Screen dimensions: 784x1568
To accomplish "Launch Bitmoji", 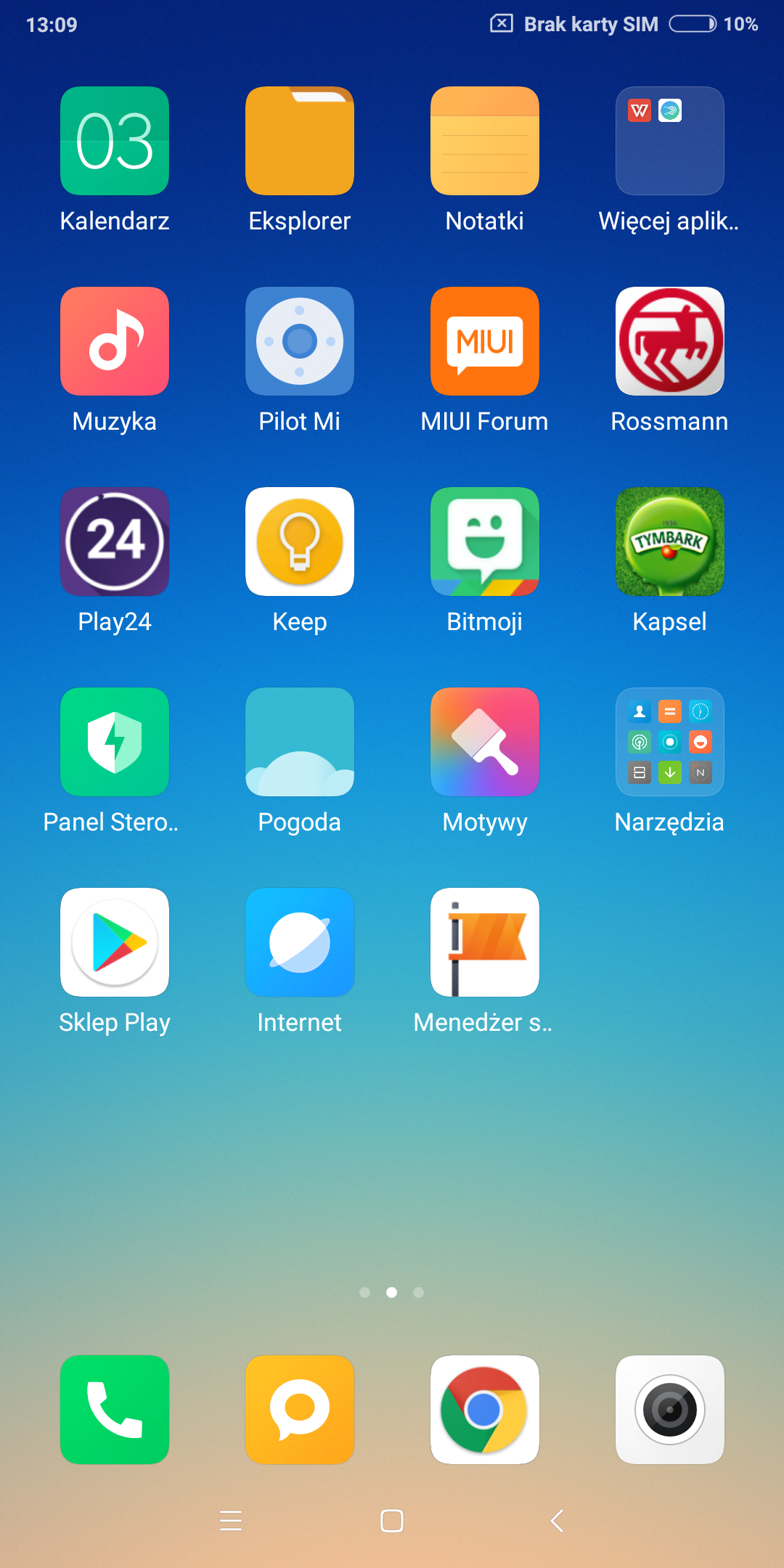I will [x=484, y=542].
